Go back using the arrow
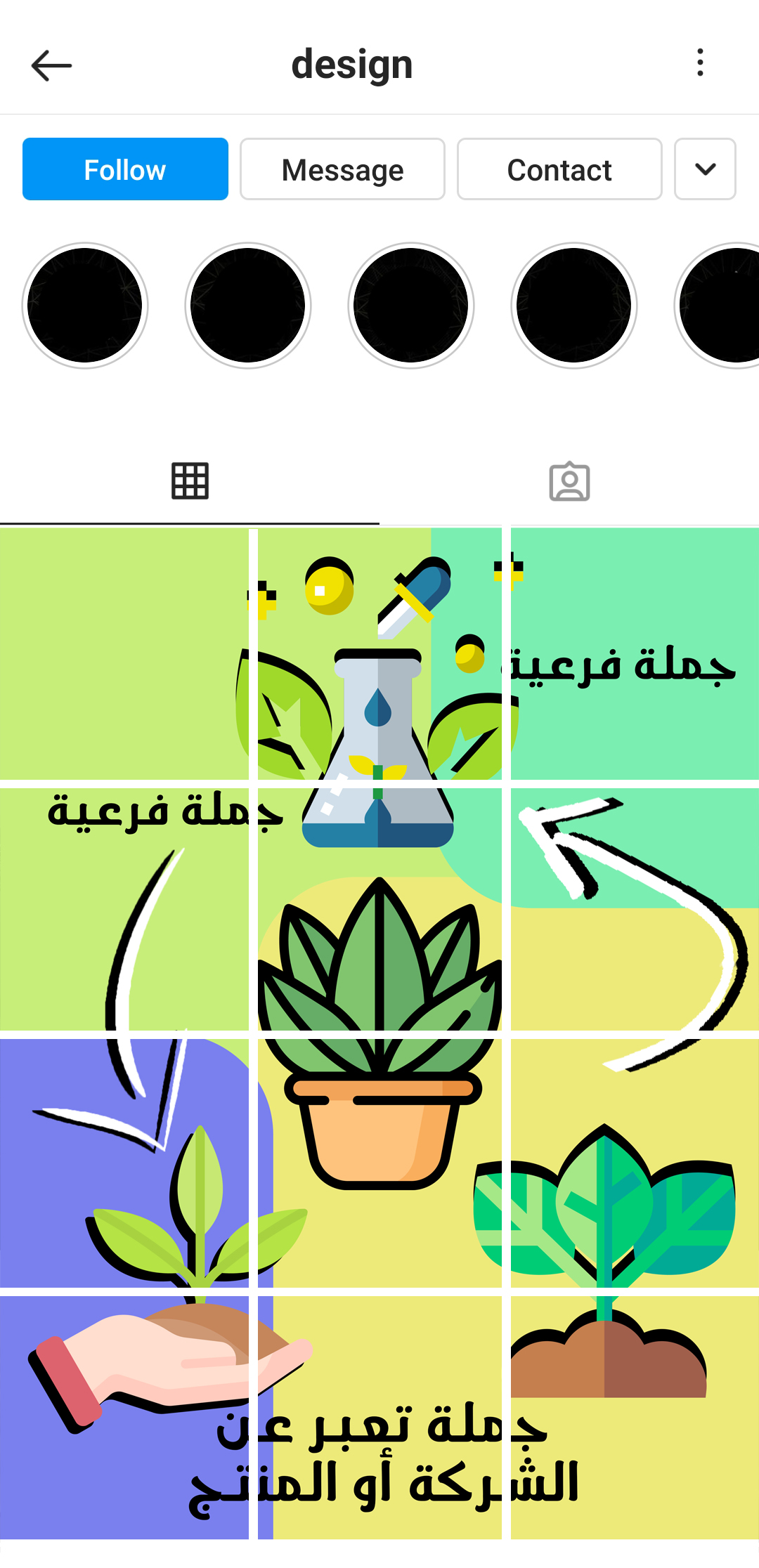This screenshot has width=759, height=1568. point(51,65)
